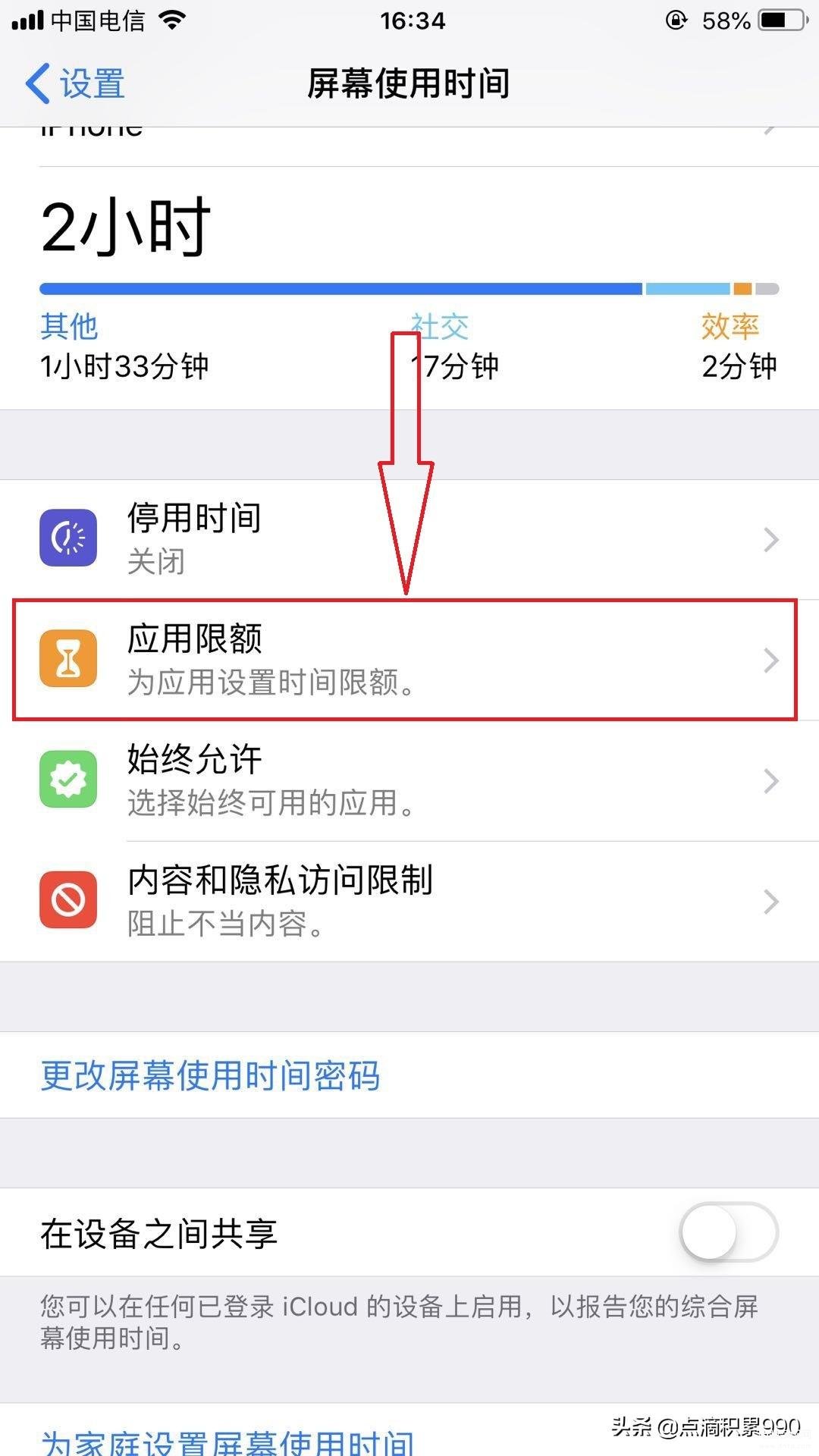Toggle 在设备之间共享 switch
This screenshot has height=1456, width=819.
(x=728, y=1232)
